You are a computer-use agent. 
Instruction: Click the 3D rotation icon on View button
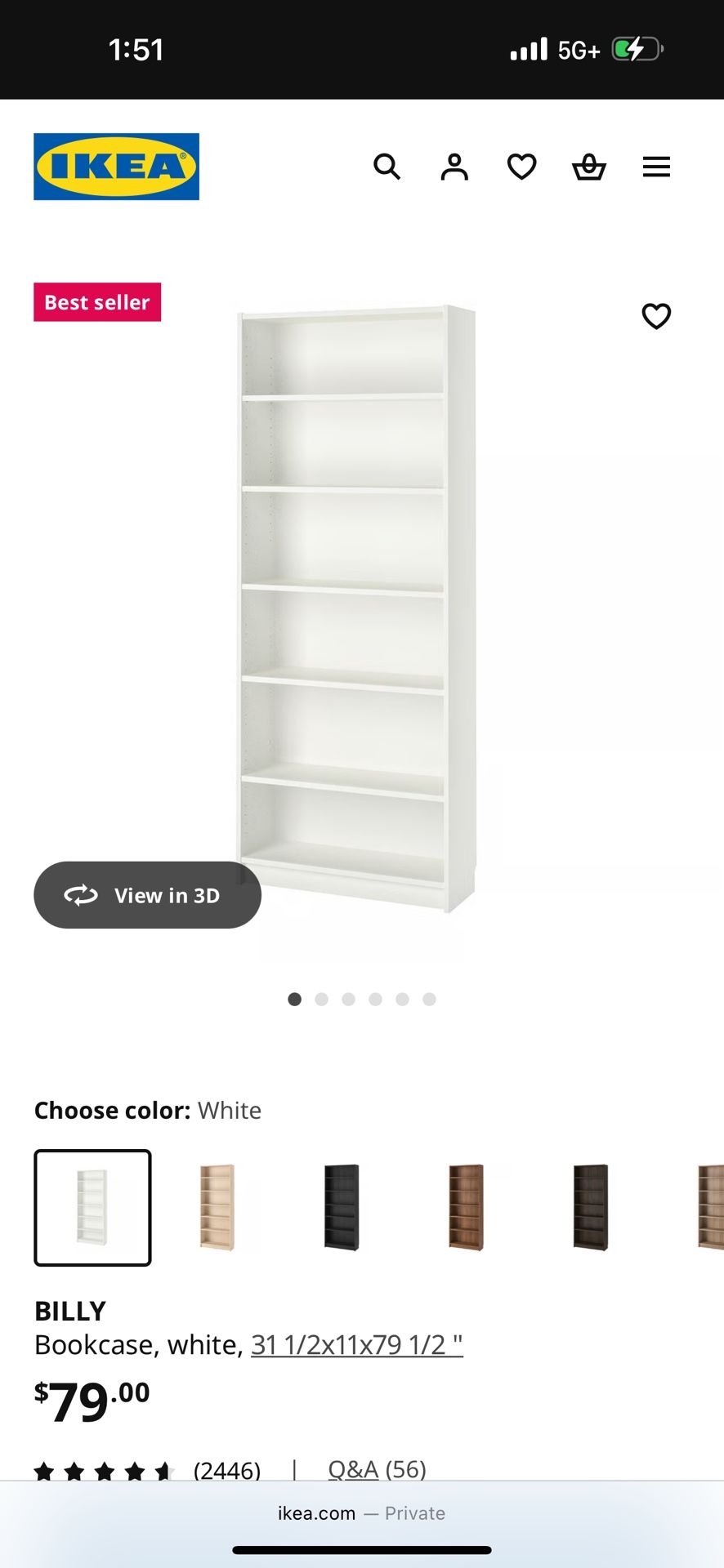pyautogui.click(x=80, y=895)
